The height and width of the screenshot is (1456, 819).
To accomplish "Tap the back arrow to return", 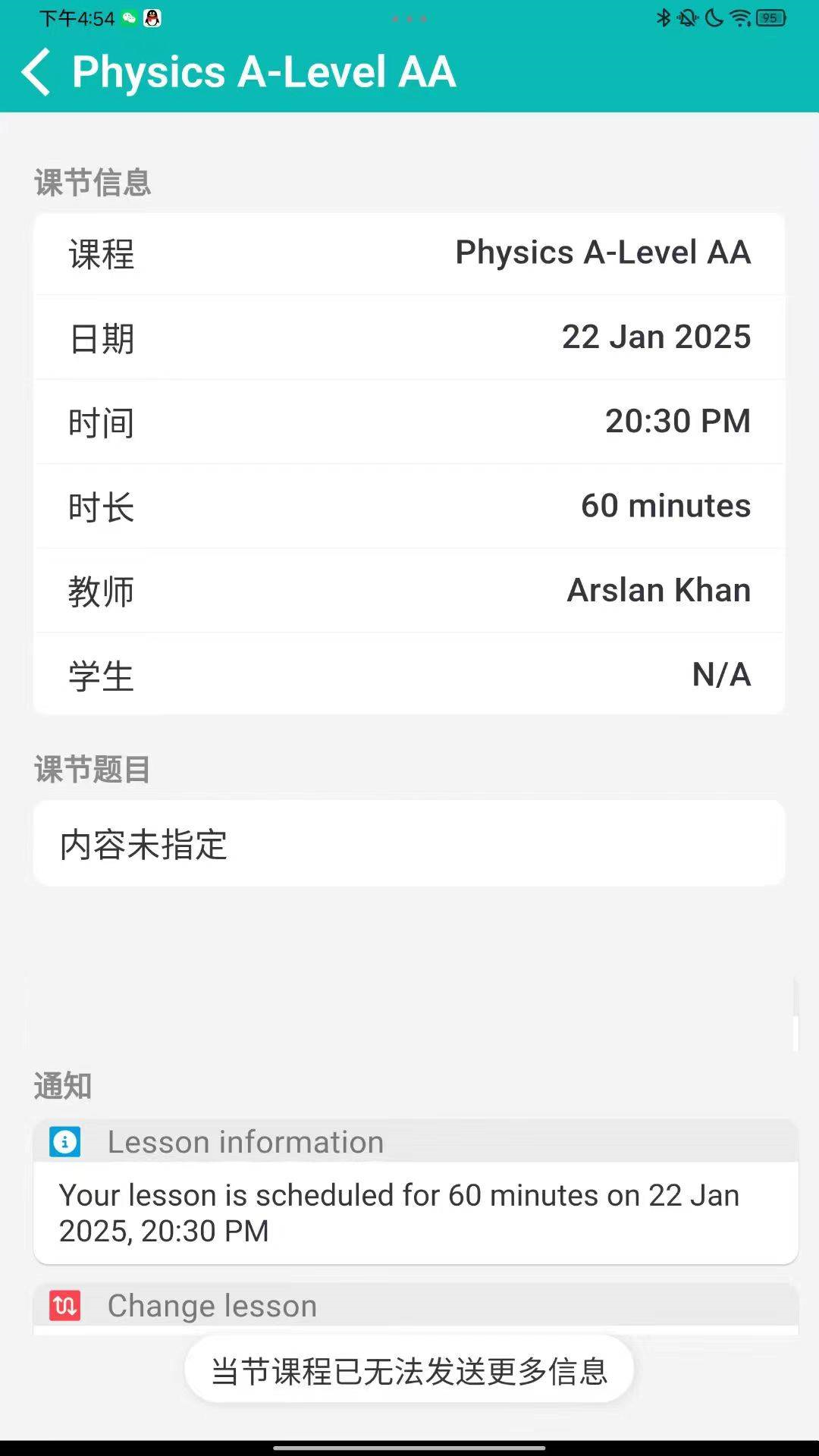I will pyautogui.click(x=36, y=73).
